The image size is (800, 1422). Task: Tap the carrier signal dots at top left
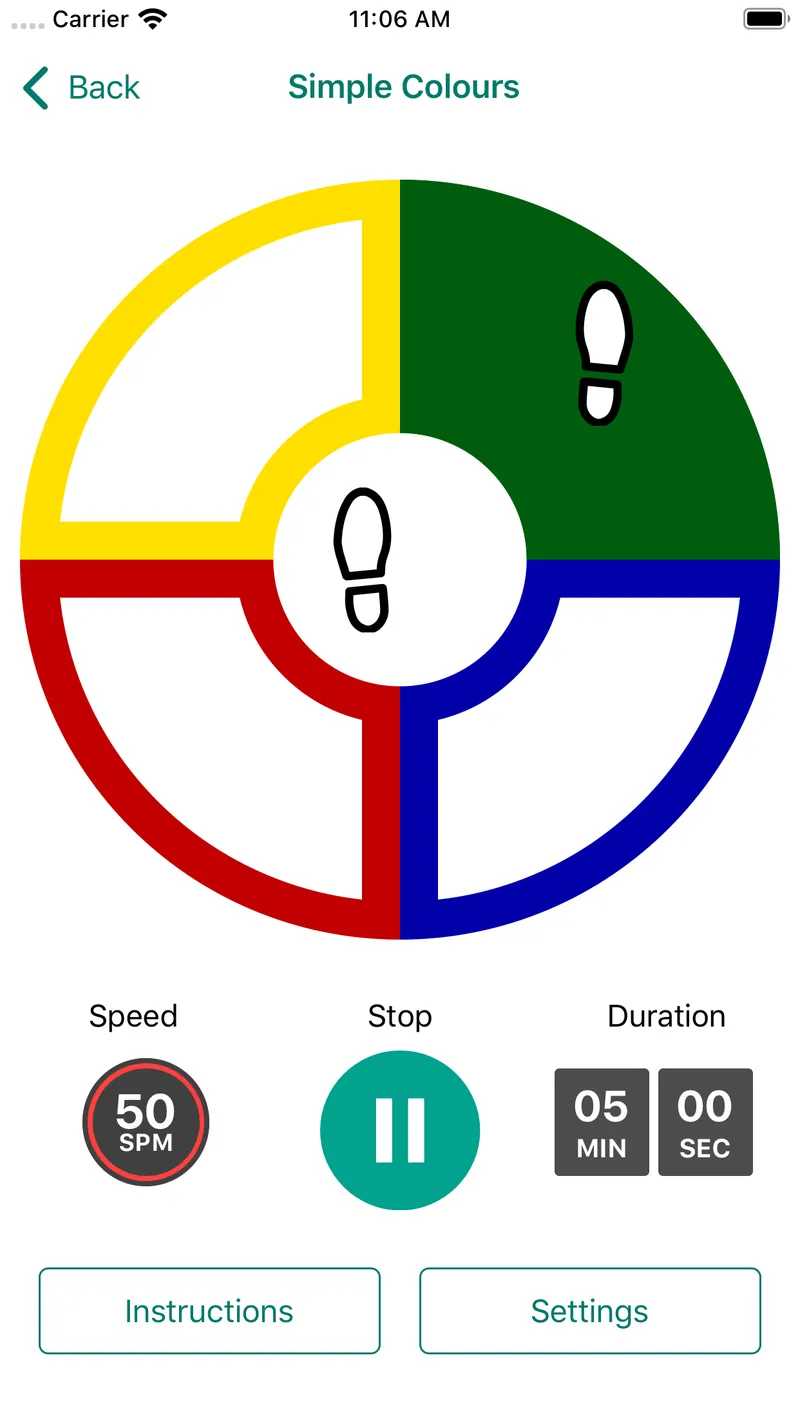(28, 22)
